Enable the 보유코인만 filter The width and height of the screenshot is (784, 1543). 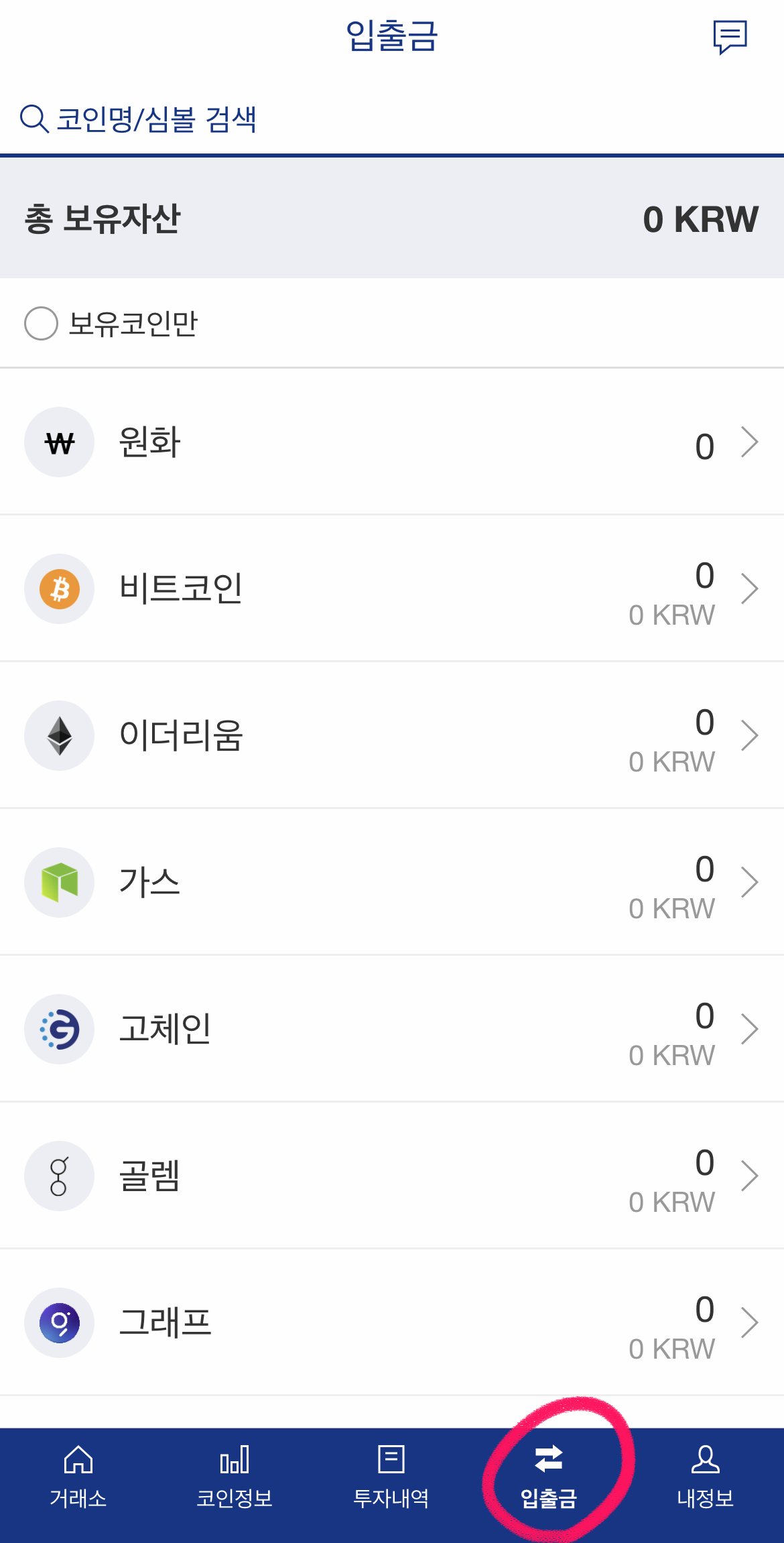coord(41,324)
